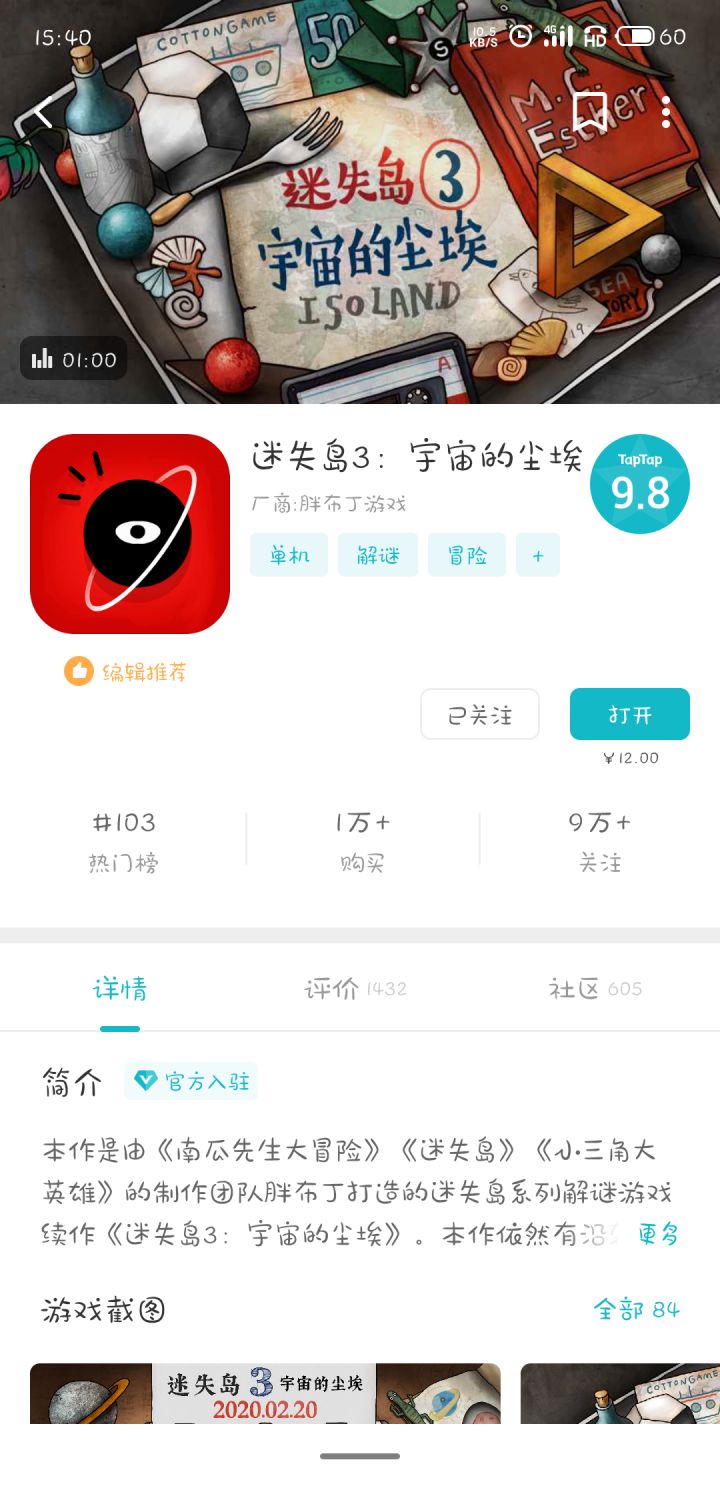Tap the 冒险 adventure tag link
This screenshot has height=1488, width=720.
click(x=466, y=554)
